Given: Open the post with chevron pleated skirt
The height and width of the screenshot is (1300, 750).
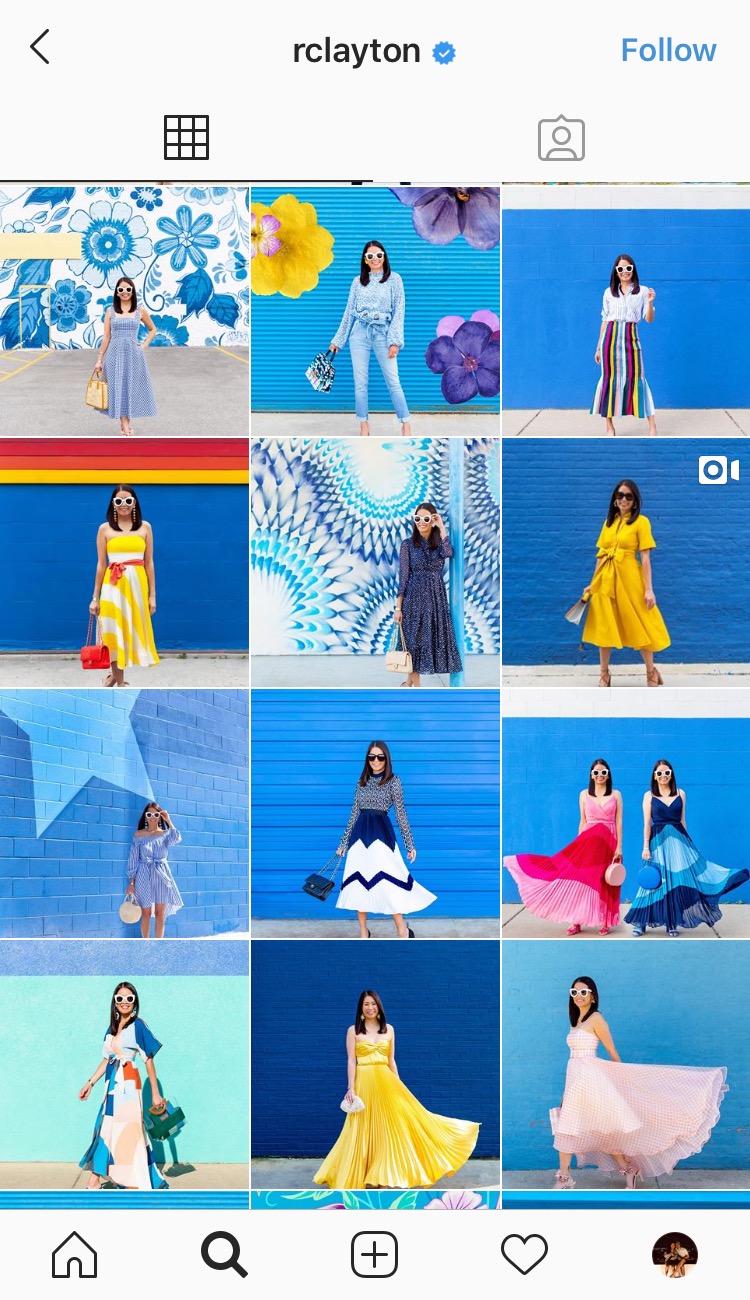Looking at the screenshot, I should click(375, 813).
